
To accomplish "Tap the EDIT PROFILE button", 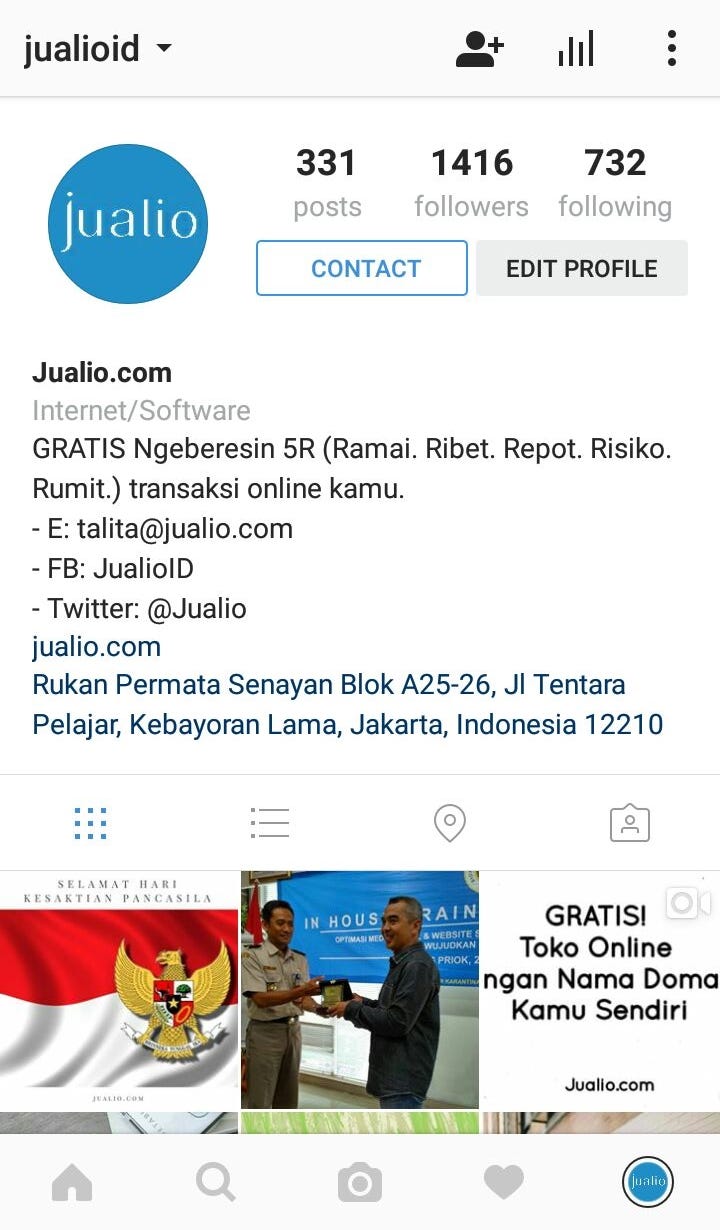I will pos(581,268).
